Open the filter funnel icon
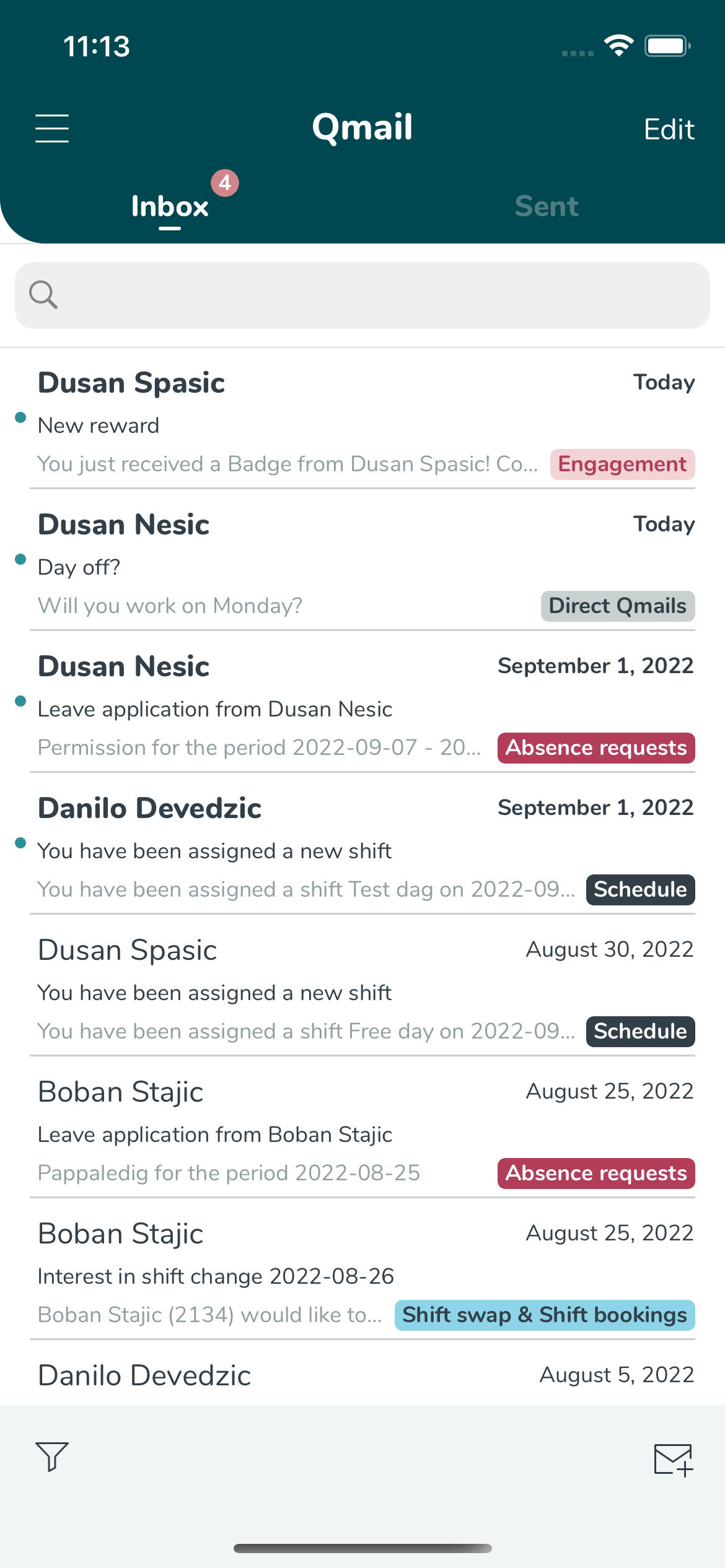The image size is (725, 1568). point(52,1456)
